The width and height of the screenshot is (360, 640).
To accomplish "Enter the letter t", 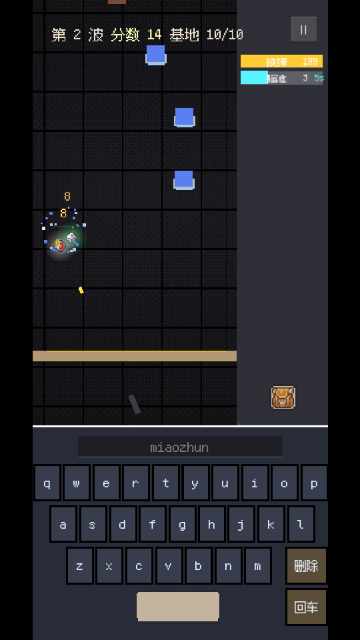I will pos(166,482).
